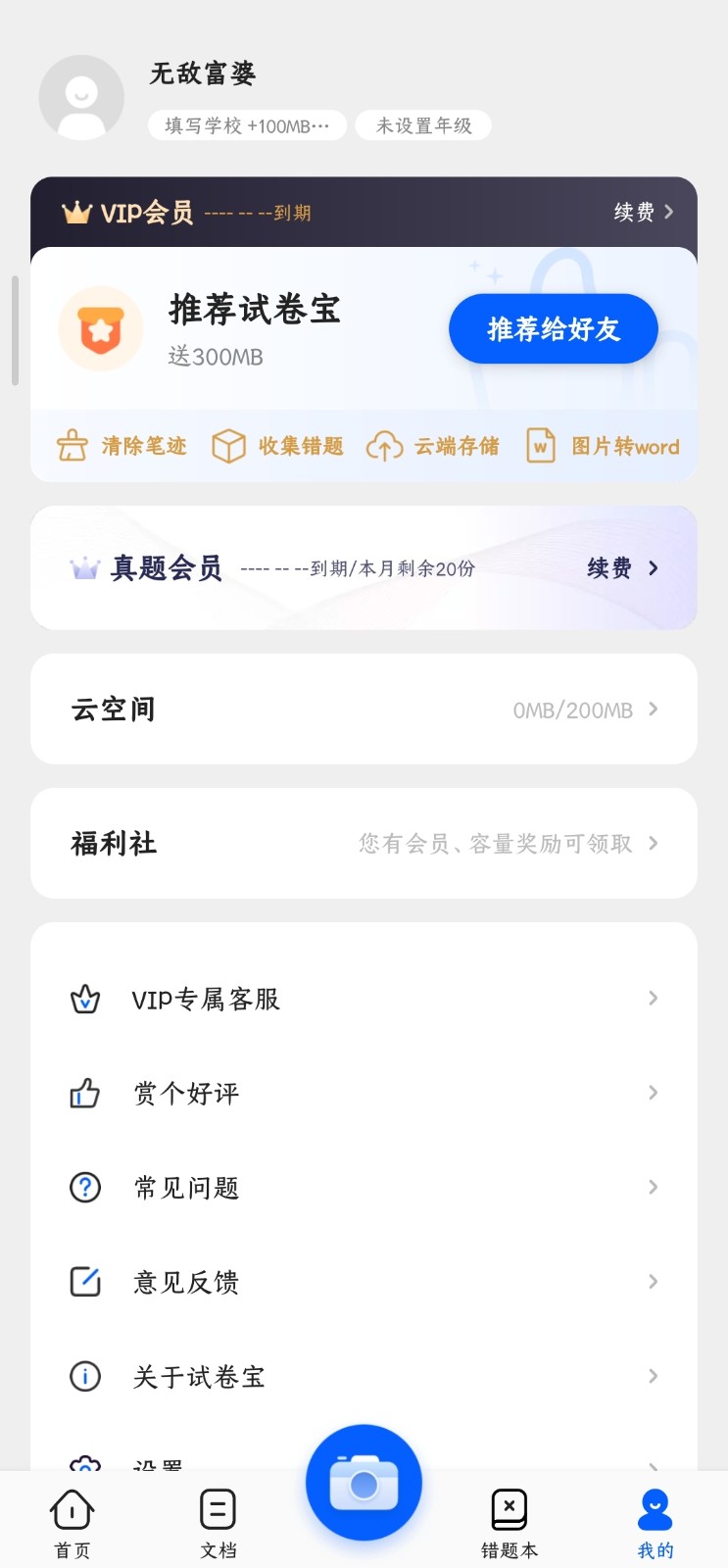The image size is (728, 1568).
Task: Open 赏个好评 rating row
Action: (364, 1093)
